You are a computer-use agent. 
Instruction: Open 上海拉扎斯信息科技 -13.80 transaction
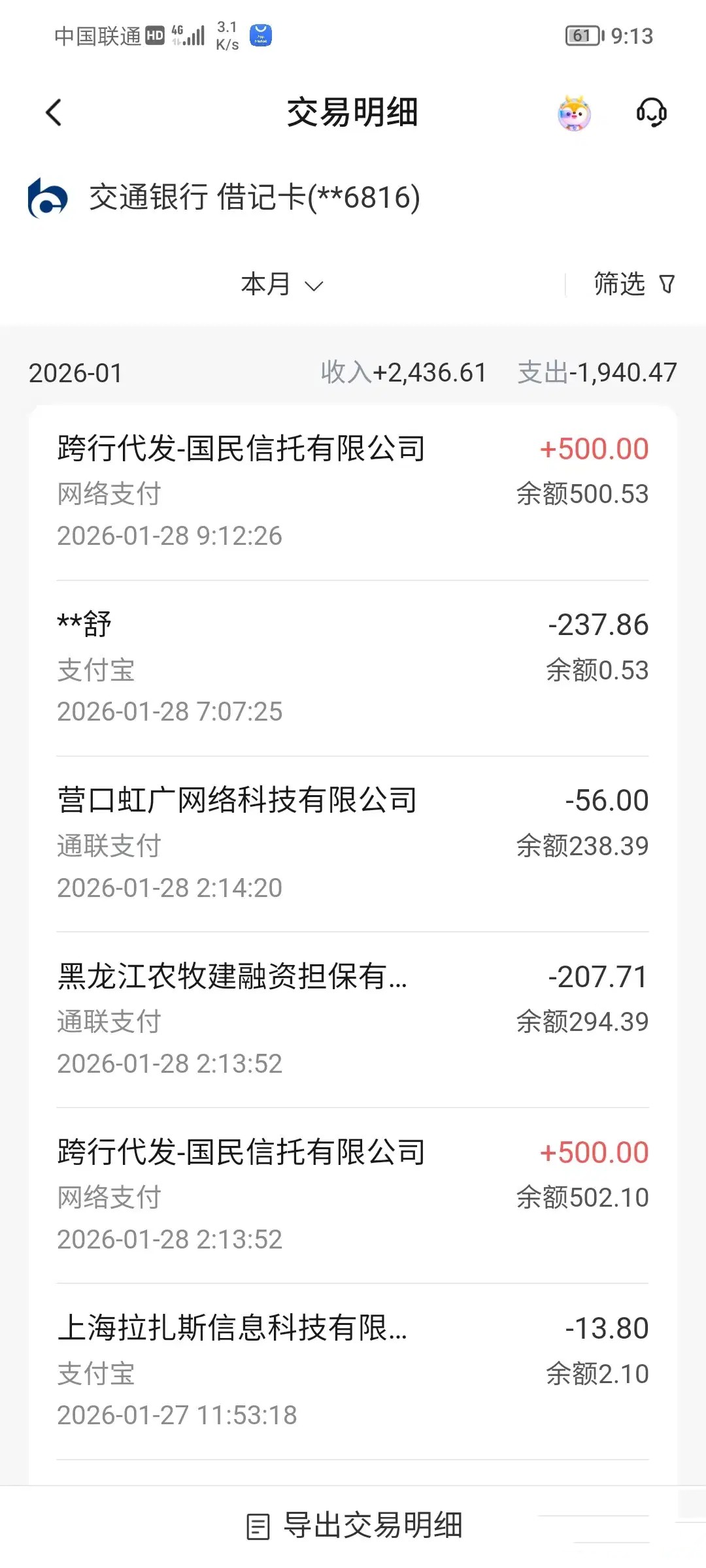352,1371
